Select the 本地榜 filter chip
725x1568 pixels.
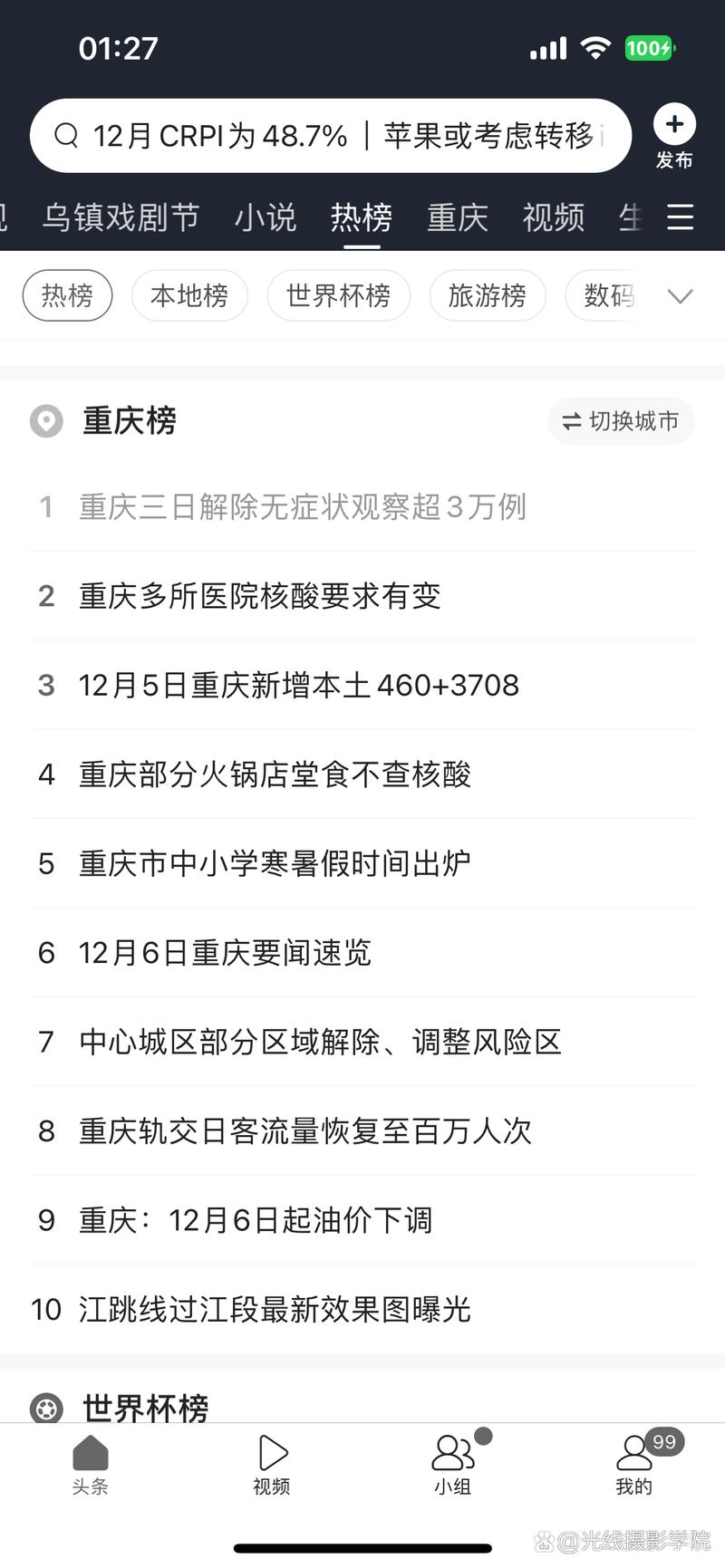click(189, 295)
